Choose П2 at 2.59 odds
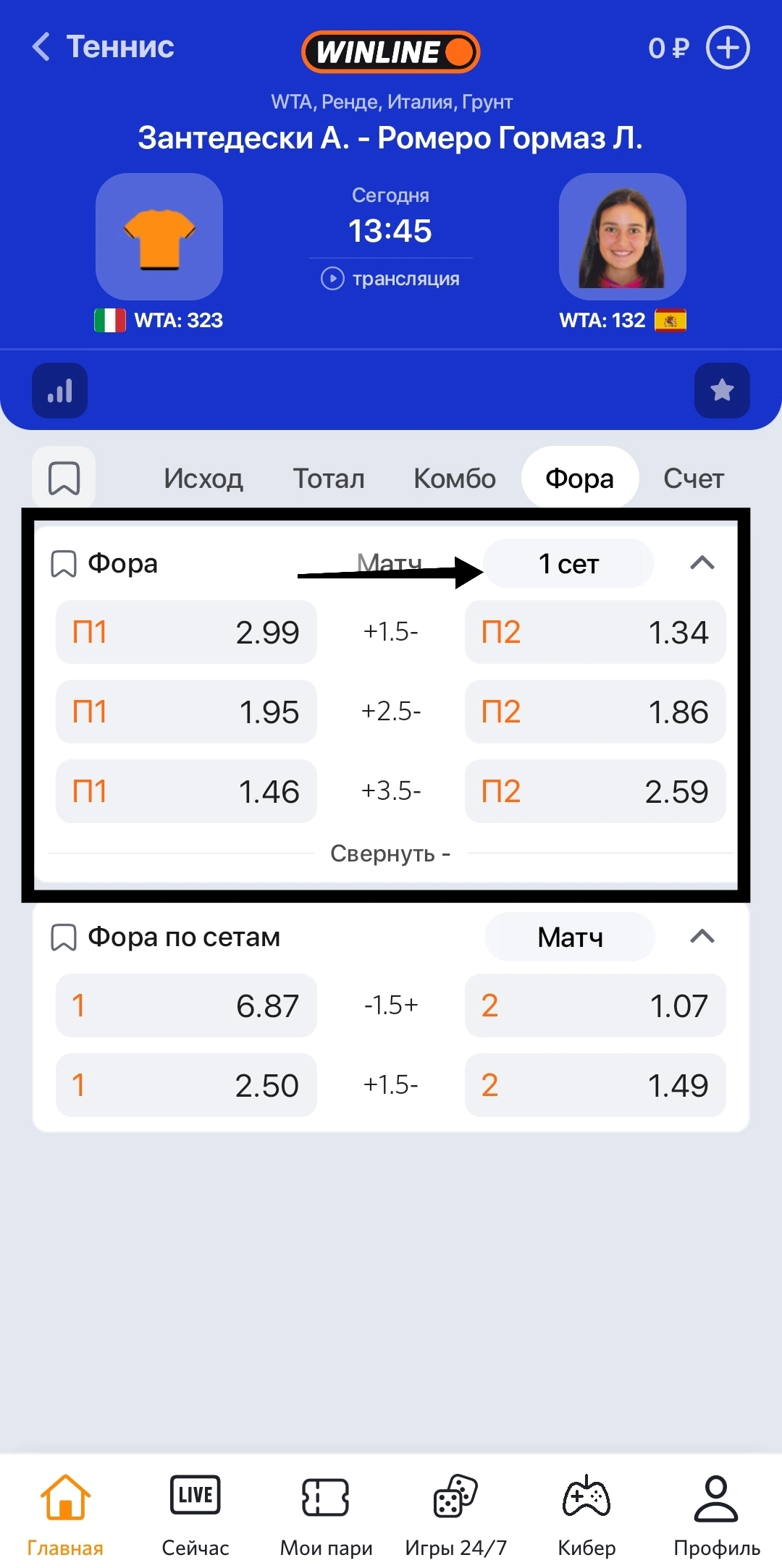782x1568 pixels. click(x=594, y=791)
